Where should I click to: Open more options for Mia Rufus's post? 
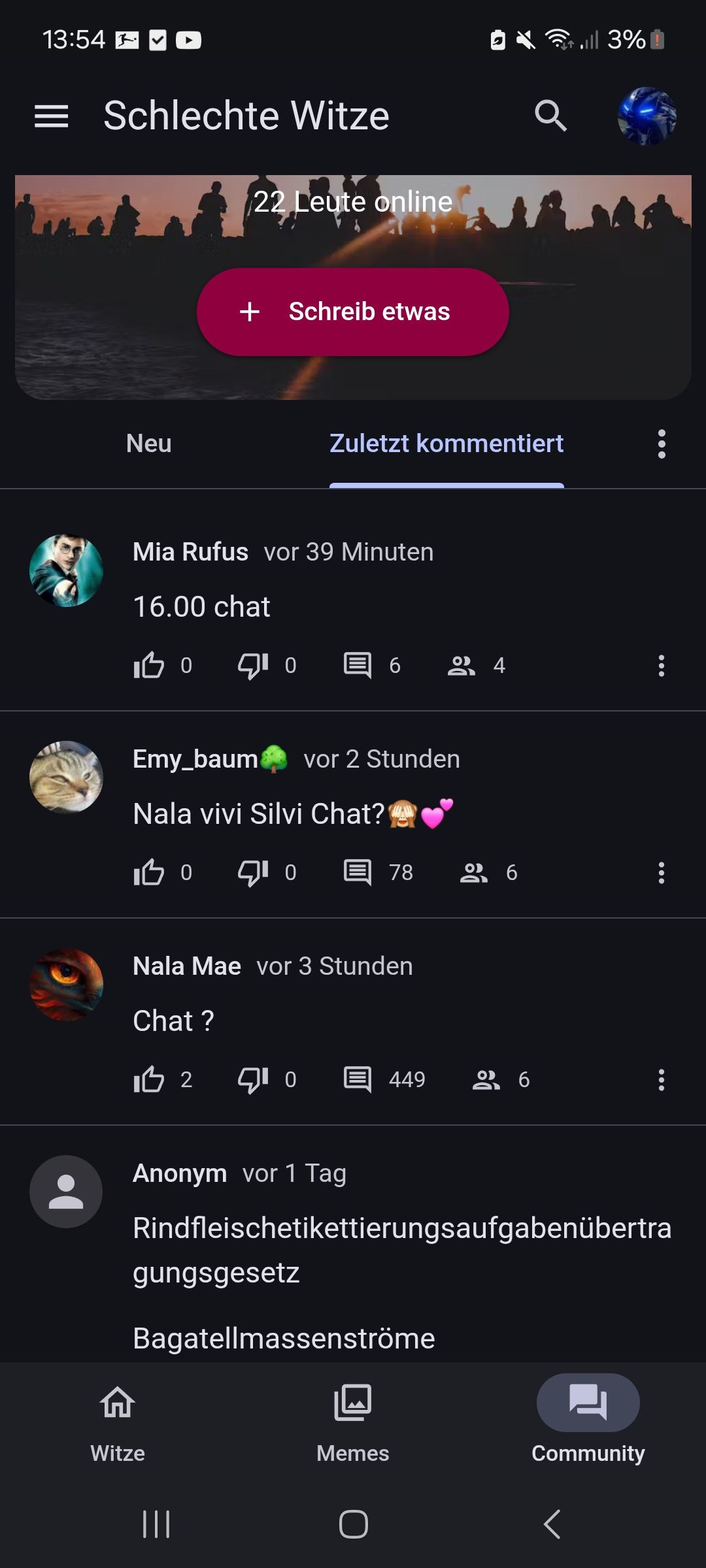pyautogui.click(x=662, y=666)
